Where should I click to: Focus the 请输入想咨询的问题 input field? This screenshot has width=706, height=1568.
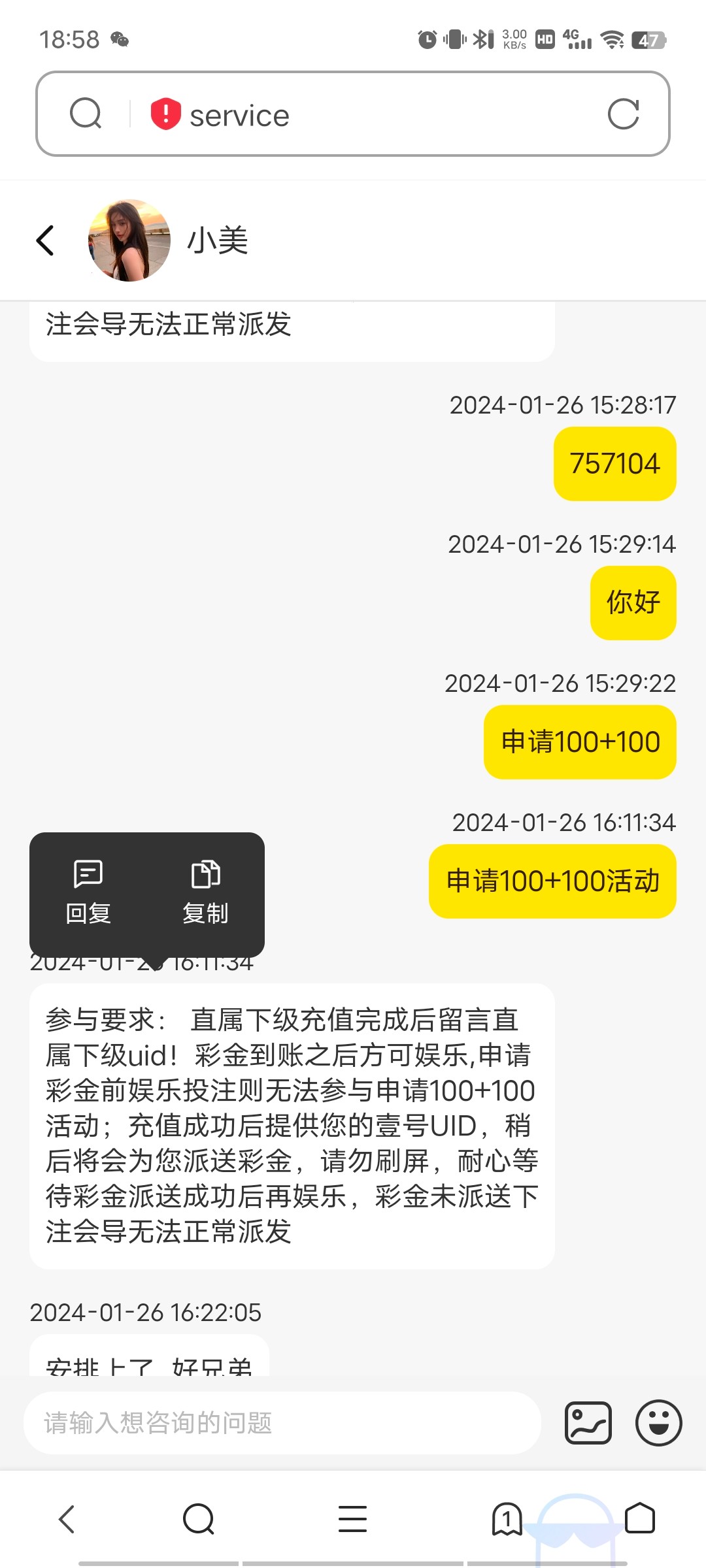pos(282,1422)
